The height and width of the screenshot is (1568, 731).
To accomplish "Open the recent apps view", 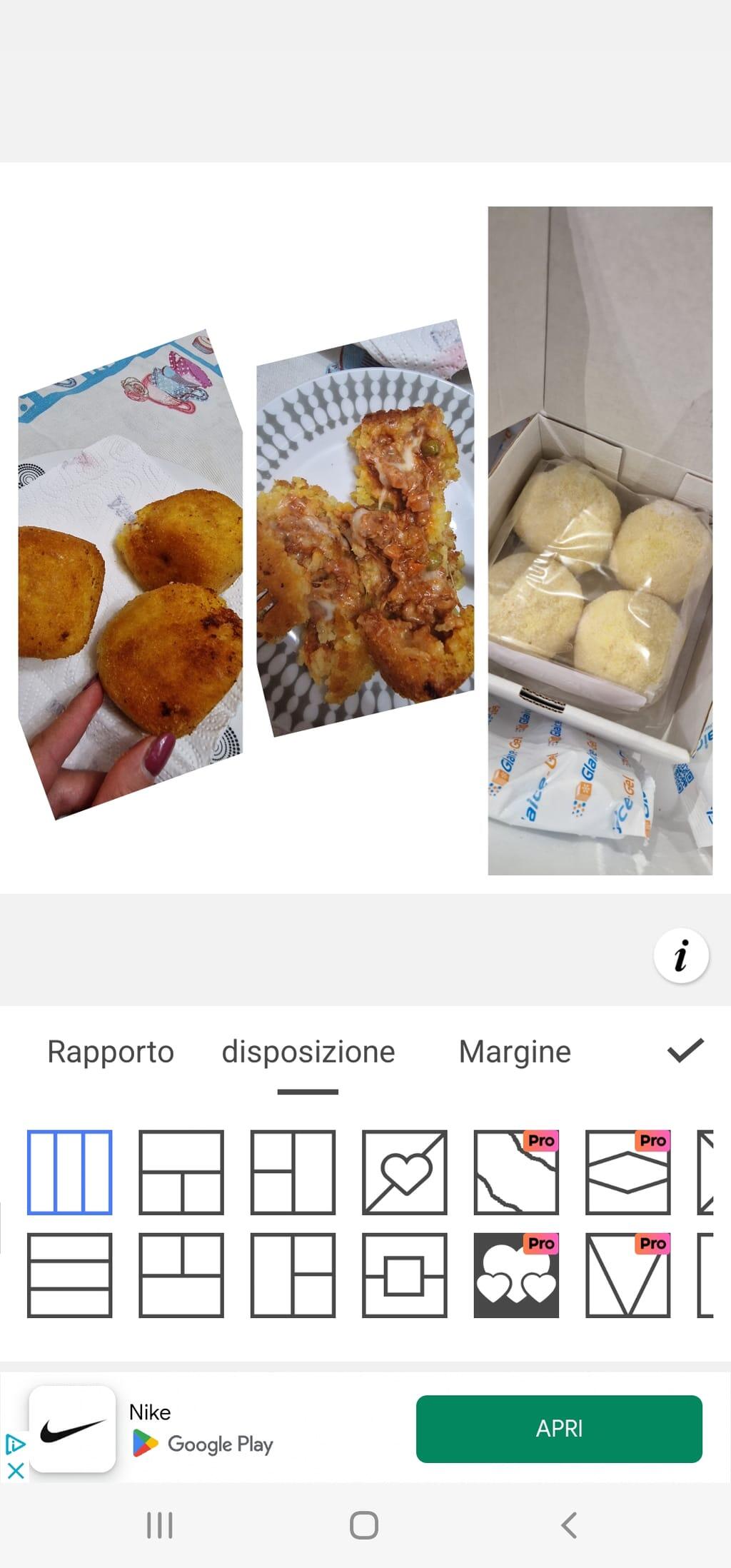I will coord(159,1525).
